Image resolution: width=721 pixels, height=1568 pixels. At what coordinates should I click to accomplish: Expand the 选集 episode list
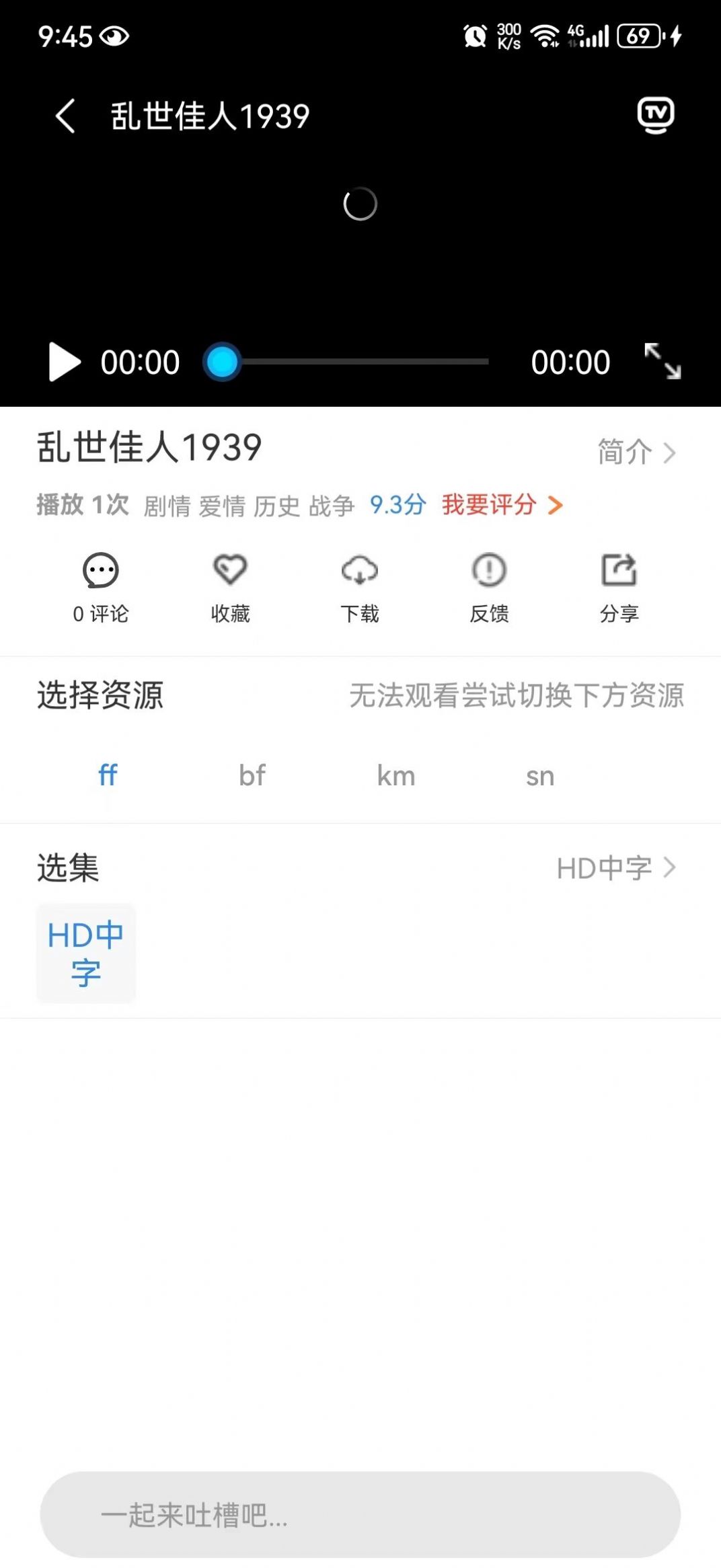tap(615, 868)
